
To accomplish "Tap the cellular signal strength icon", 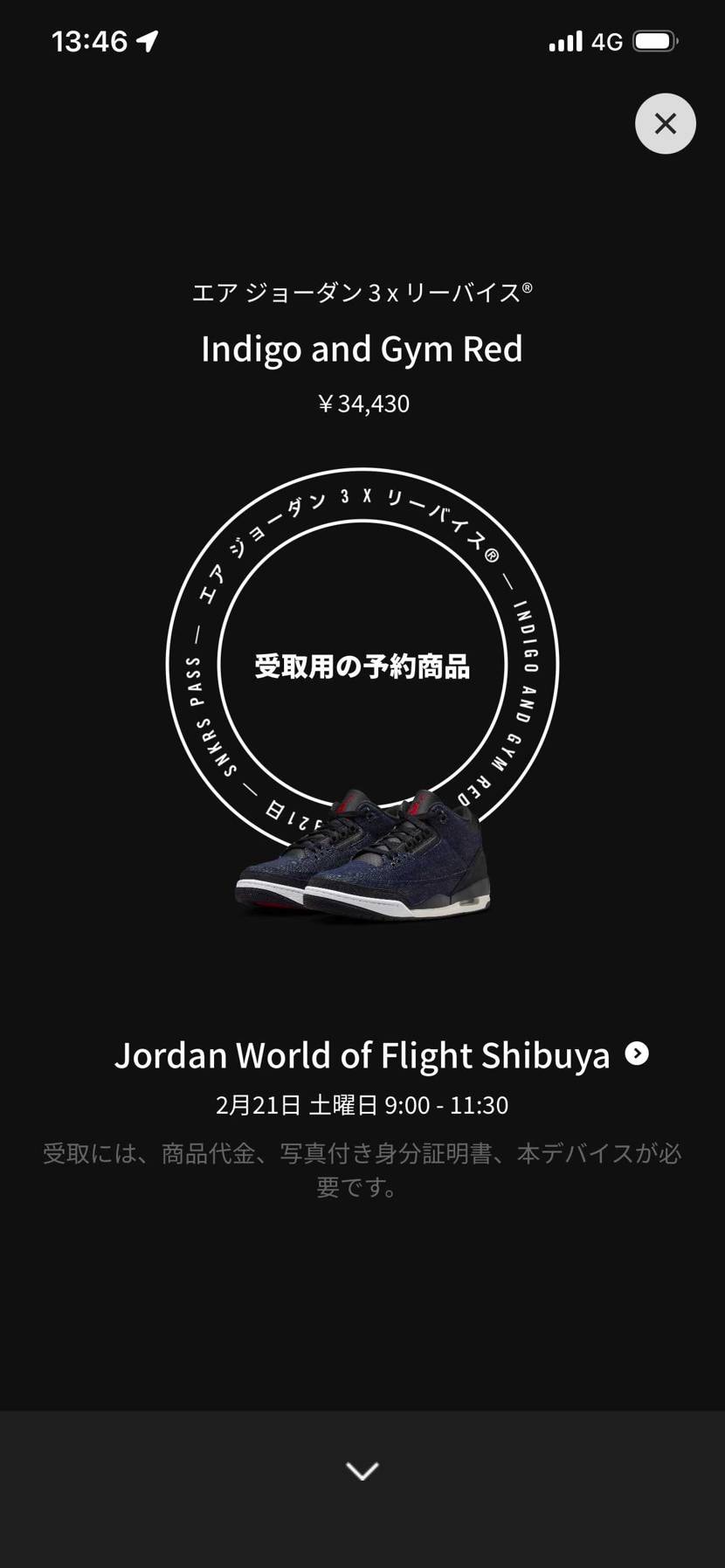I will click(564, 40).
